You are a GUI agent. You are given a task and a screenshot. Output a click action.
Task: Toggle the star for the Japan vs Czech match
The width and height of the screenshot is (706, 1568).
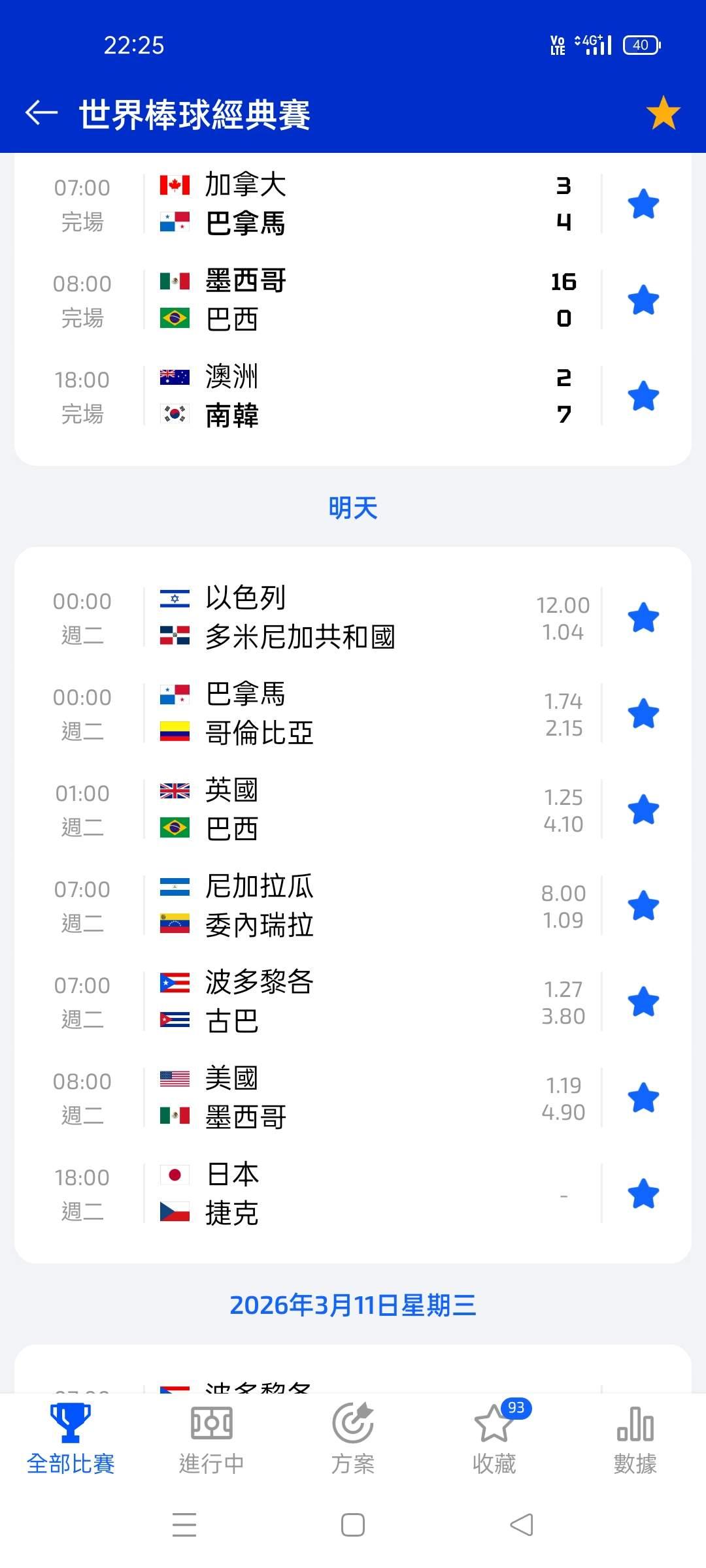click(643, 1194)
